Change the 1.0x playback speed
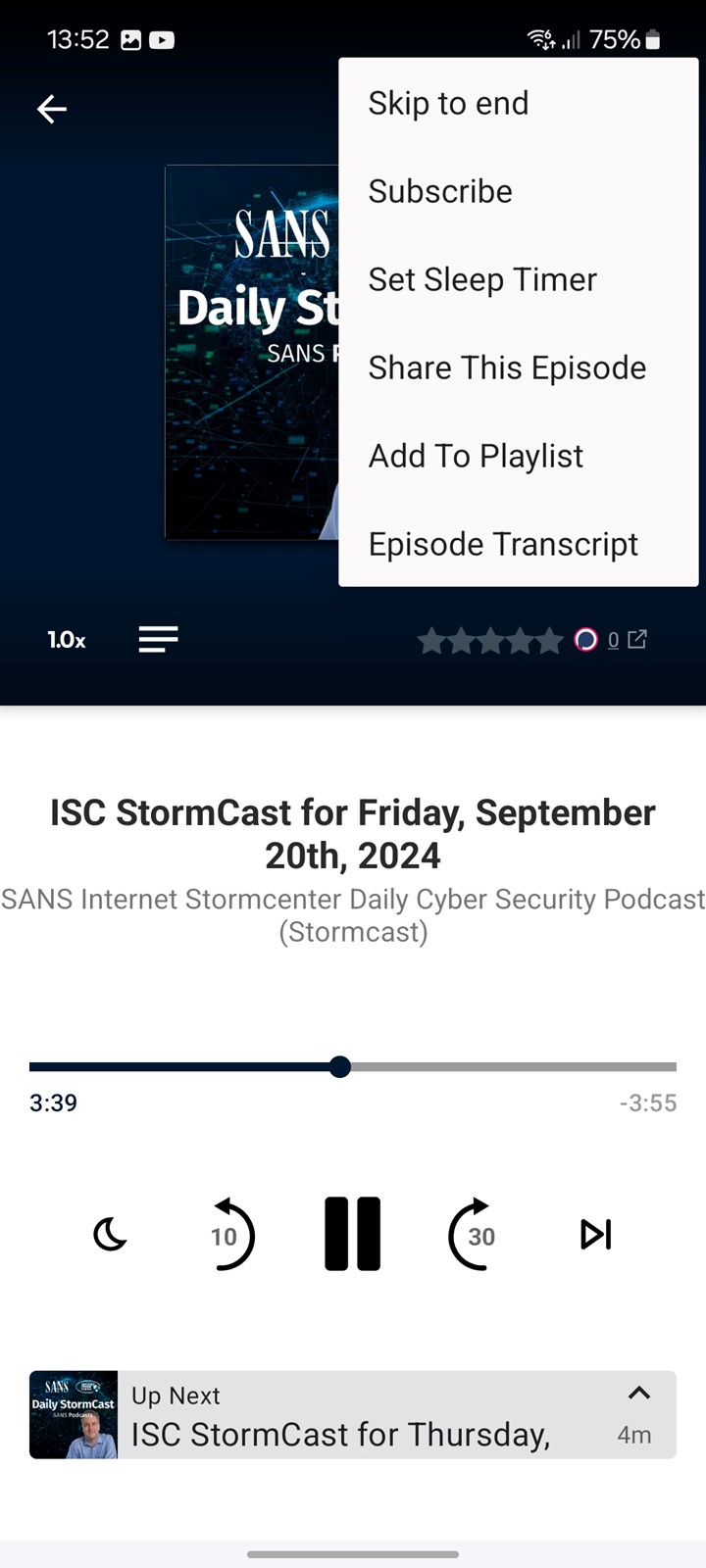 (x=67, y=640)
